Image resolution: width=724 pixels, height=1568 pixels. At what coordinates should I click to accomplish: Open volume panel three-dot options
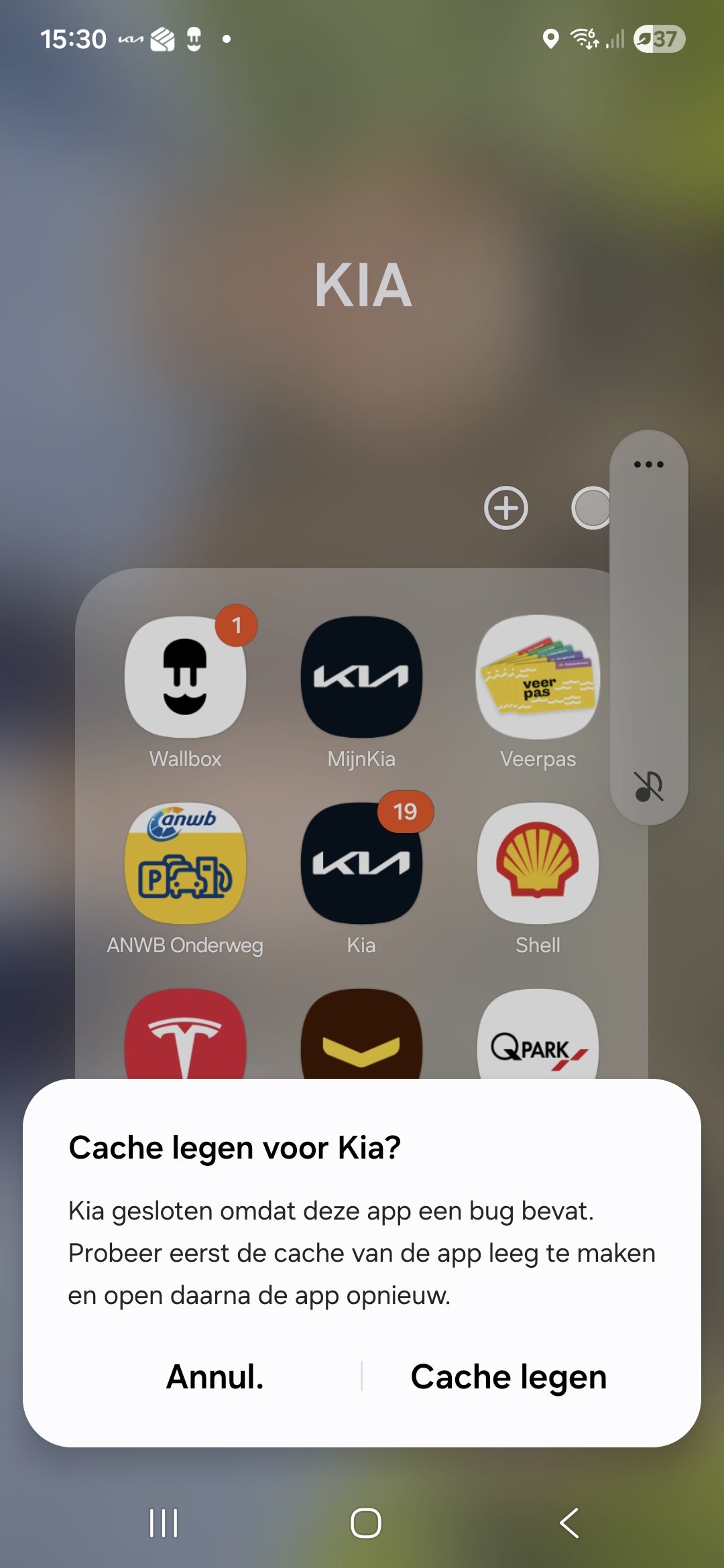pos(648,464)
